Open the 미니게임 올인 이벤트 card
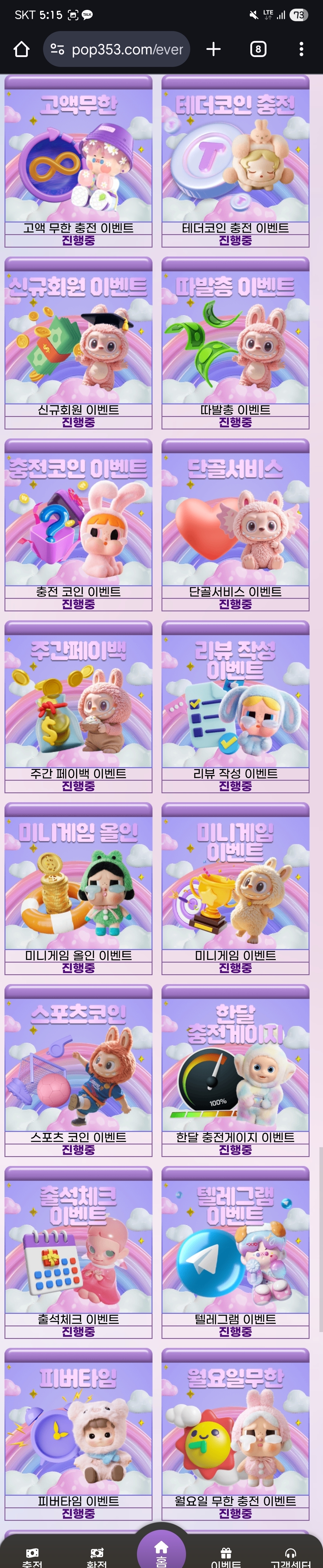 pos(79,888)
